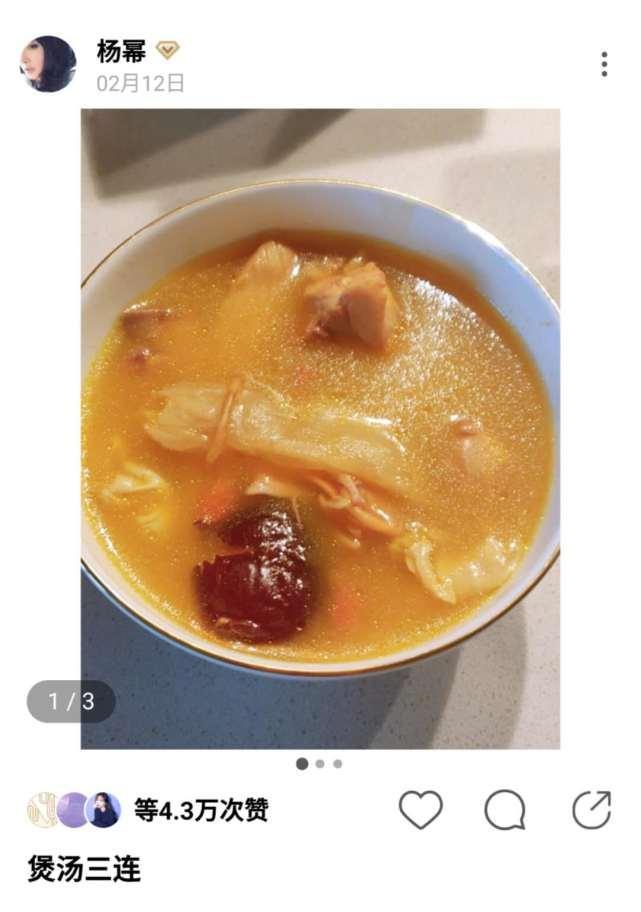Open the three-dot overflow menu
This screenshot has height=912, width=641.
click(604, 64)
